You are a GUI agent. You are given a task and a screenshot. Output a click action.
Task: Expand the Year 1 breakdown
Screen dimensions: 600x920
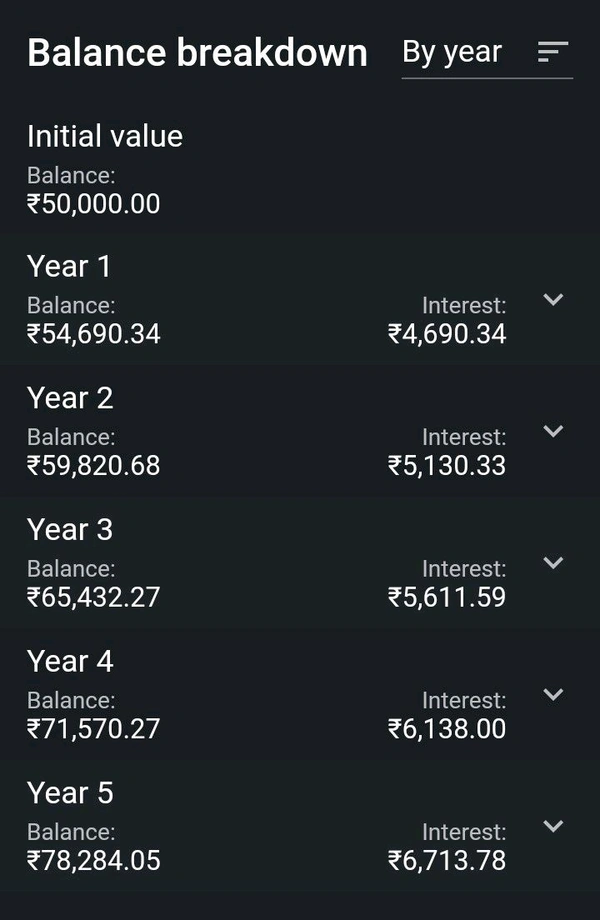click(553, 299)
